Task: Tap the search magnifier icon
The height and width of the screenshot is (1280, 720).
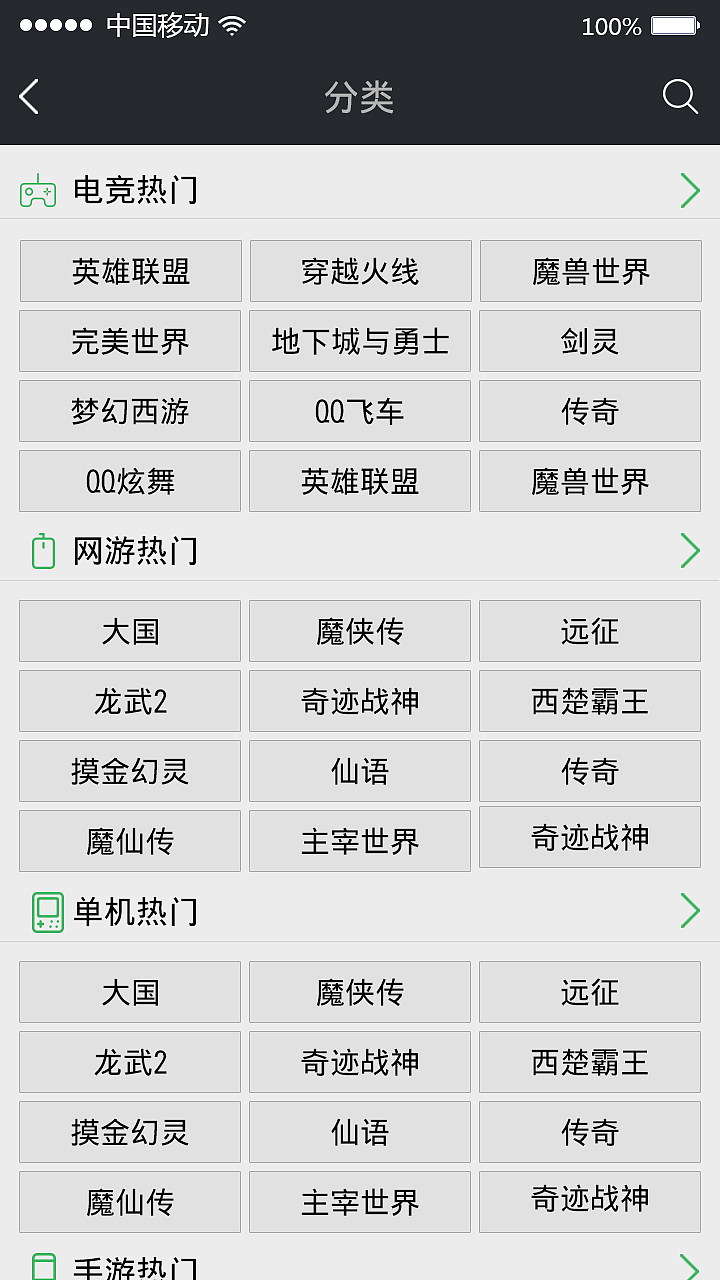Action: pyautogui.click(x=680, y=97)
